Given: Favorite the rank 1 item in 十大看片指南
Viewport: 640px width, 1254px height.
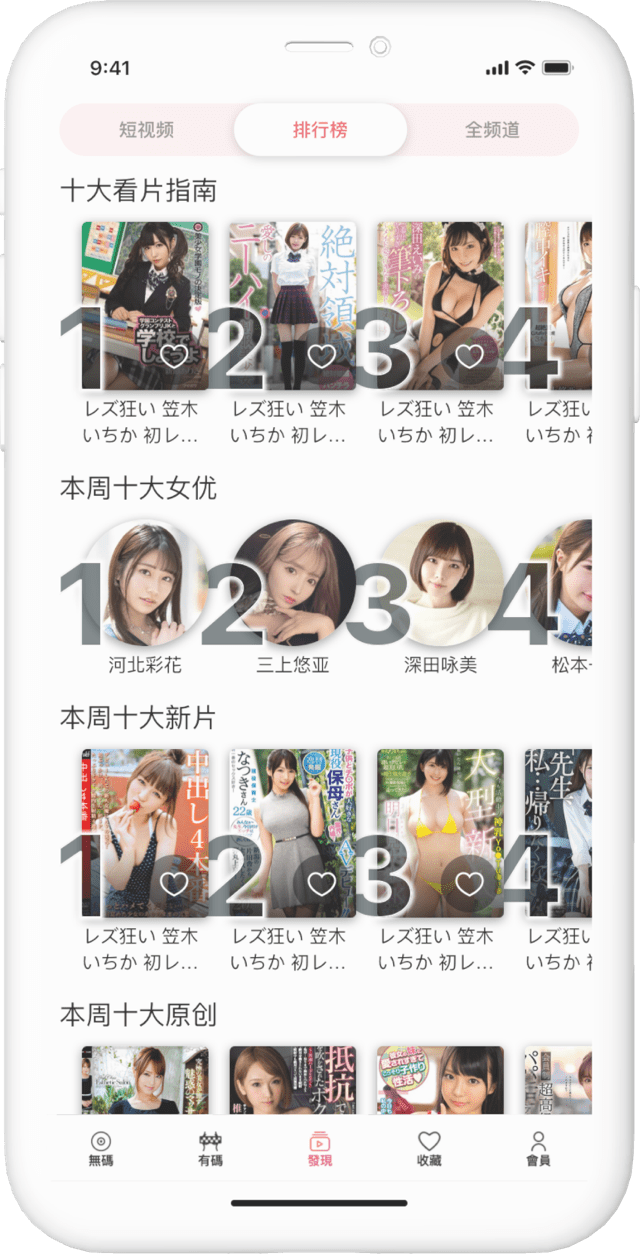Looking at the screenshot, I should (173, 356).
